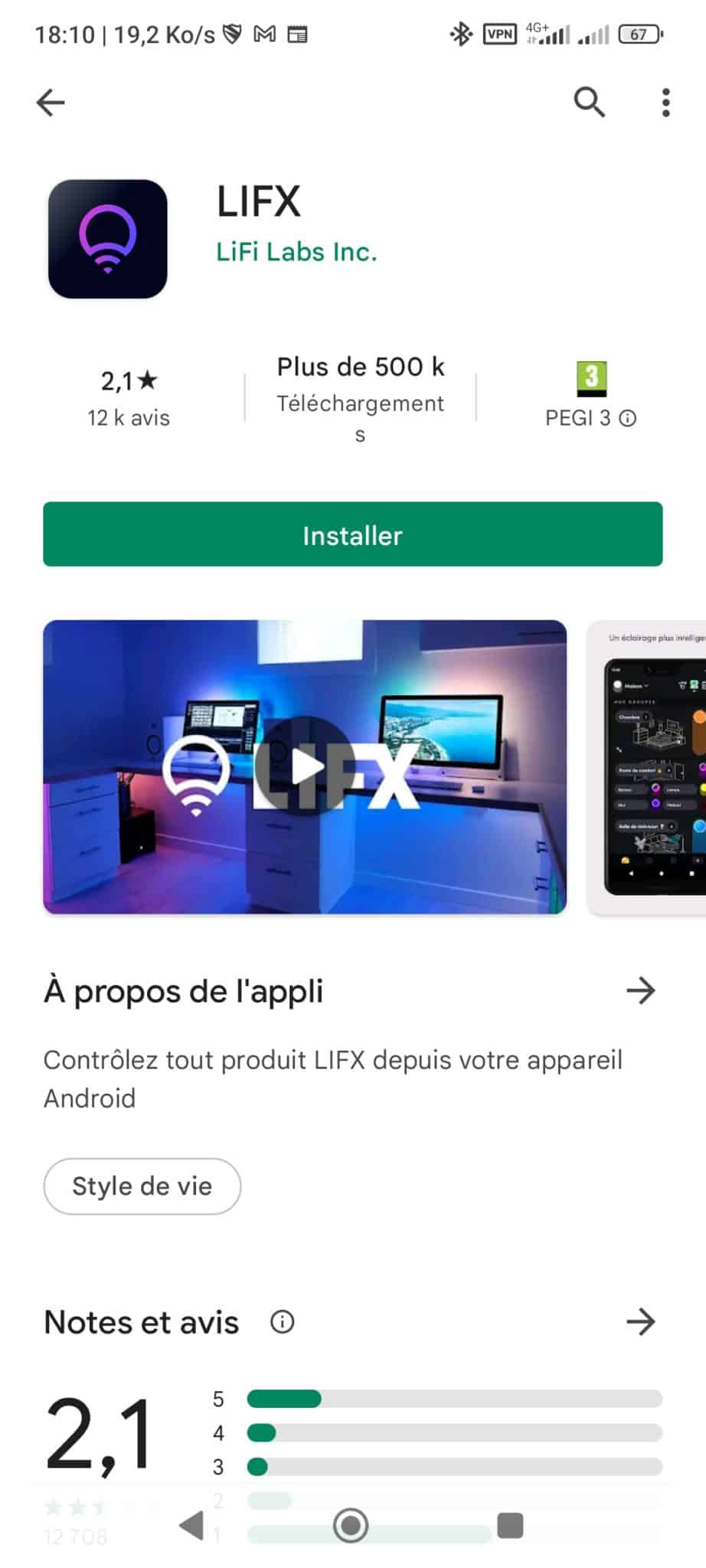View the phone screenshot preview tile
The height and width of the screenshot is (1568, 706).
647,767
